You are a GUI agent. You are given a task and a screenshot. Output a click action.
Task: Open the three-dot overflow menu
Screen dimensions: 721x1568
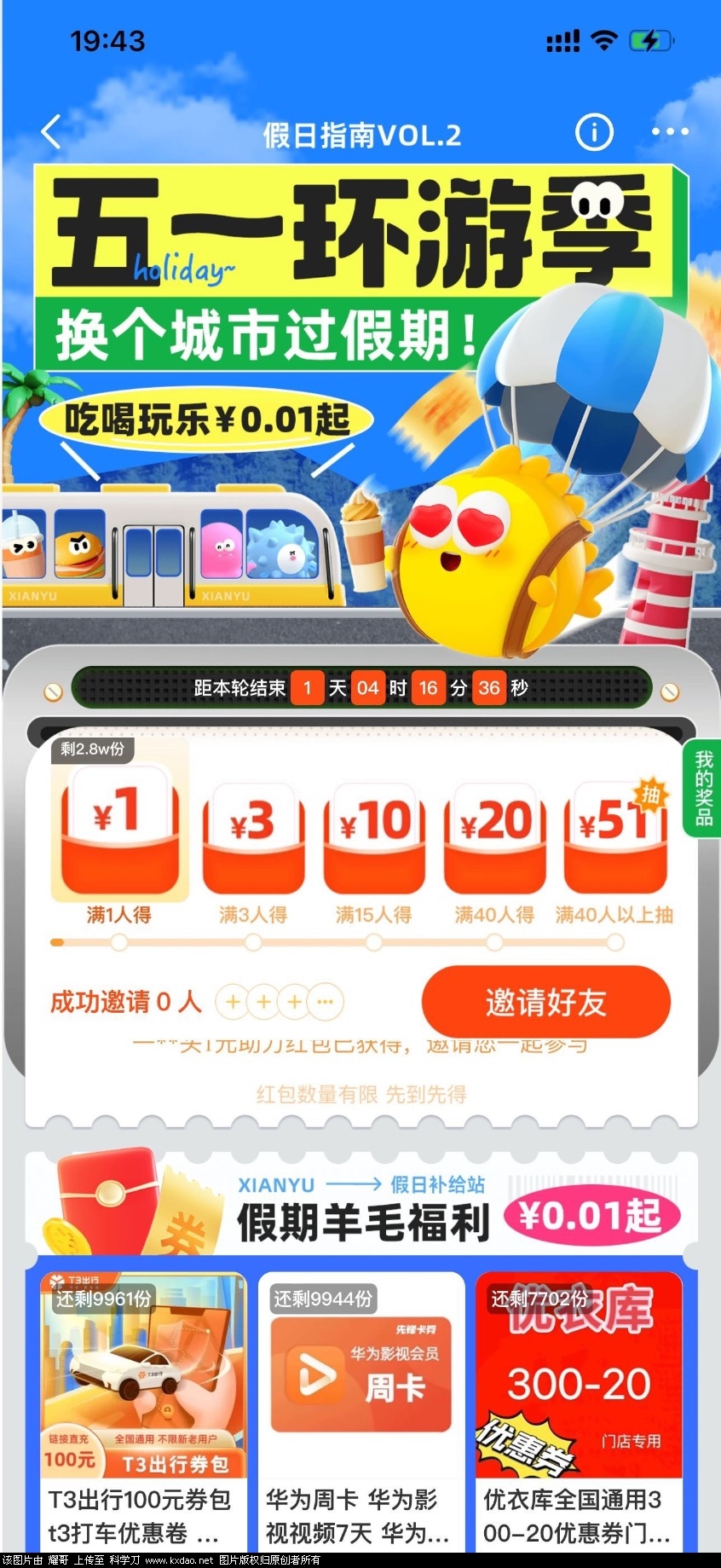(x=670, y=132)
